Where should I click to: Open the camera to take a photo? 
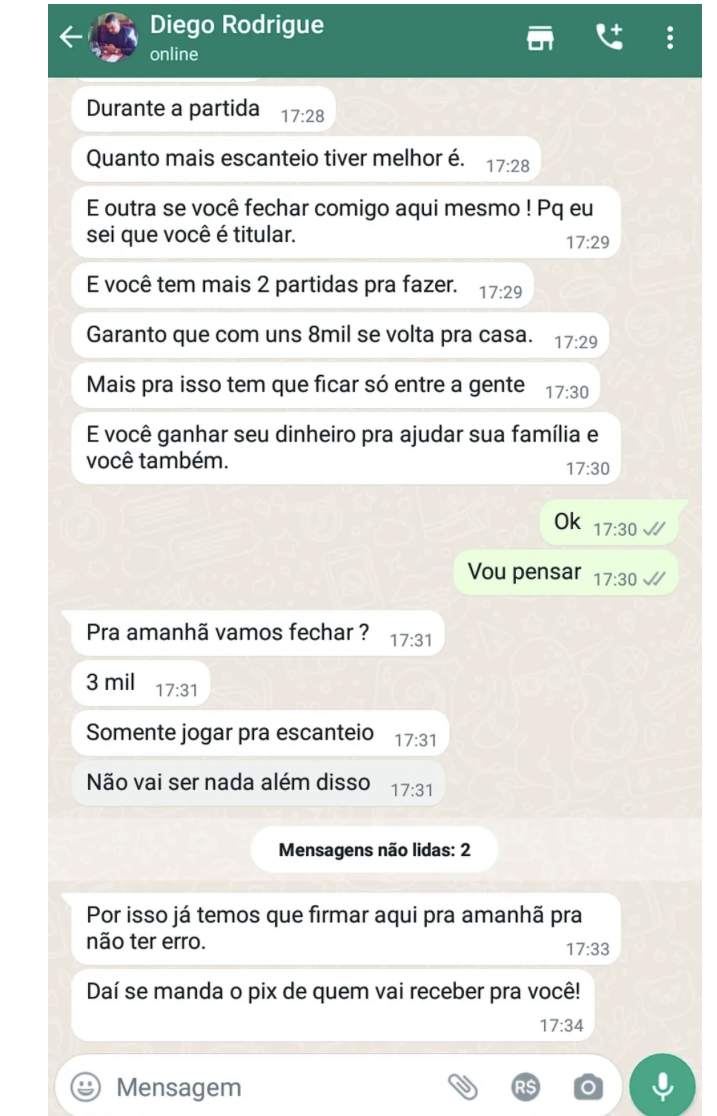589,1085
